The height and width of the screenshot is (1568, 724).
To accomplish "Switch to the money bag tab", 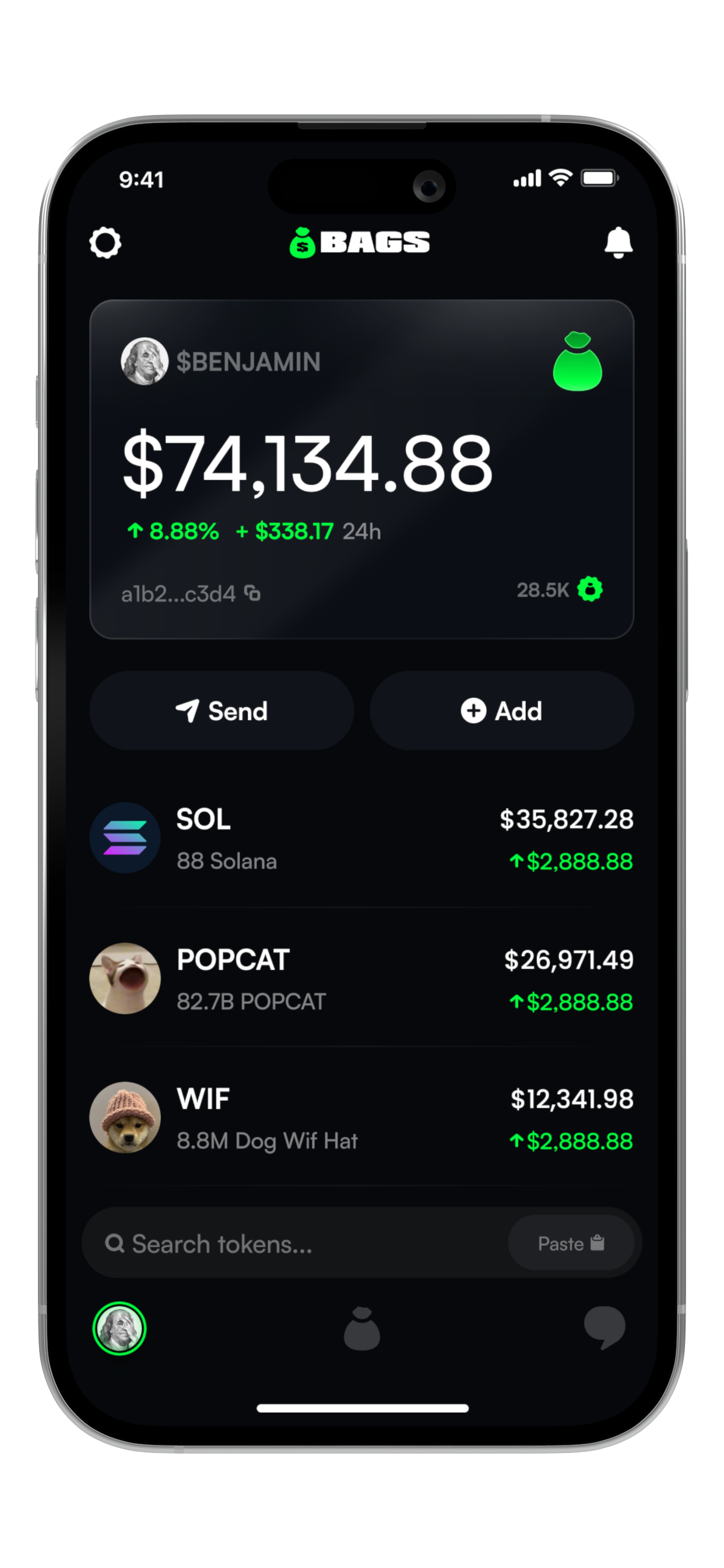I will 361,1329.
